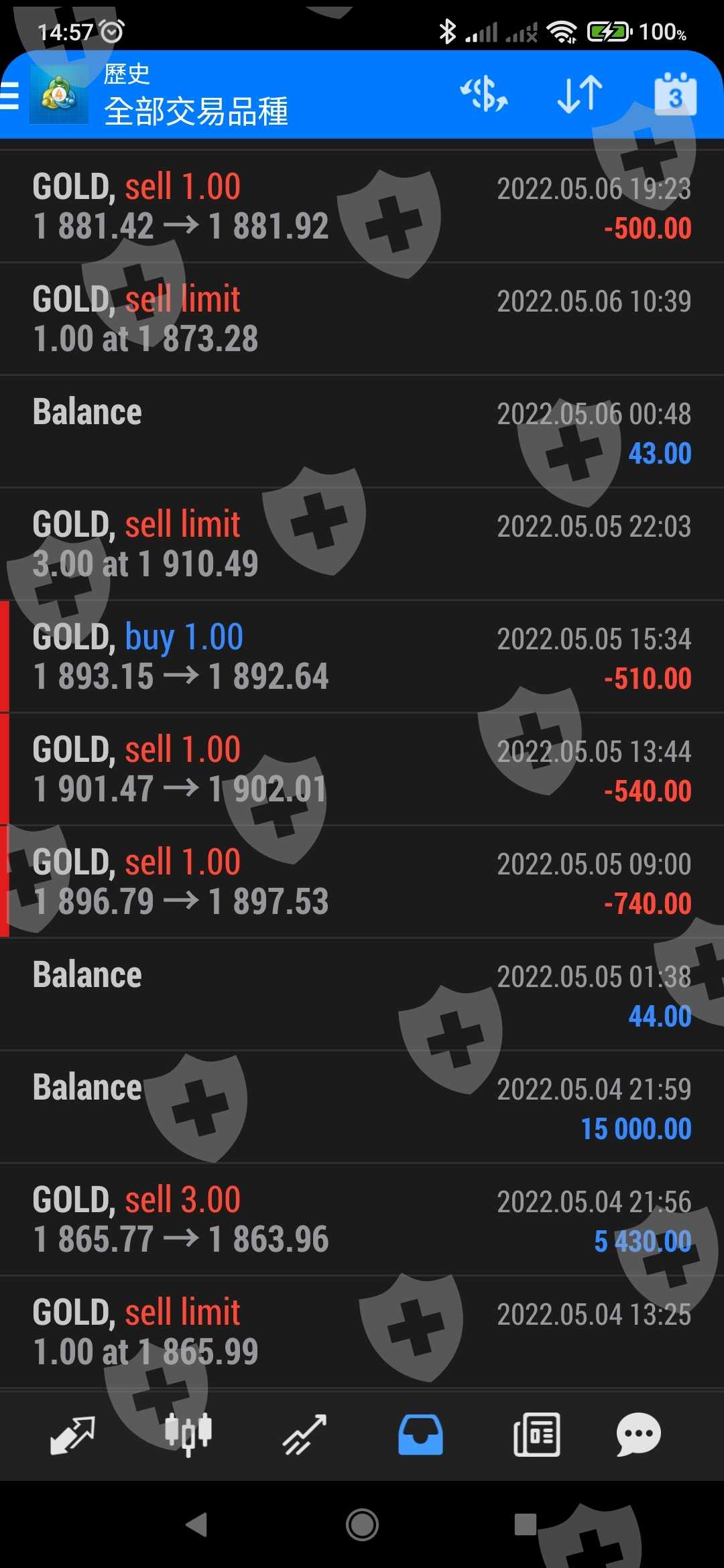
Task: Go back using system navigation
Action: coord(197,1525)
